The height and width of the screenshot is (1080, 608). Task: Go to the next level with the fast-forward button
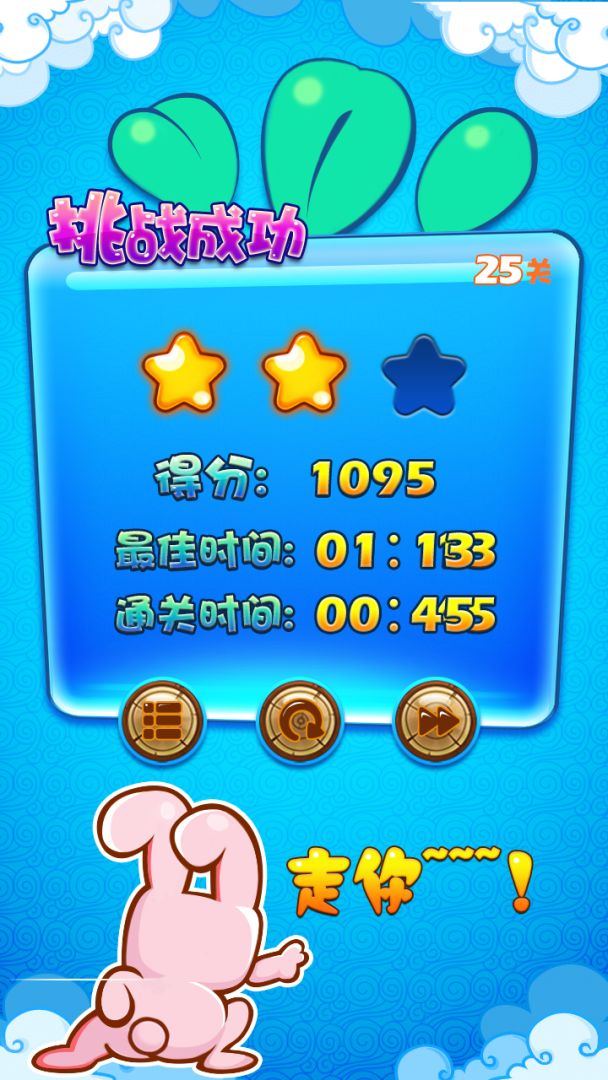(x=435, y=720)
